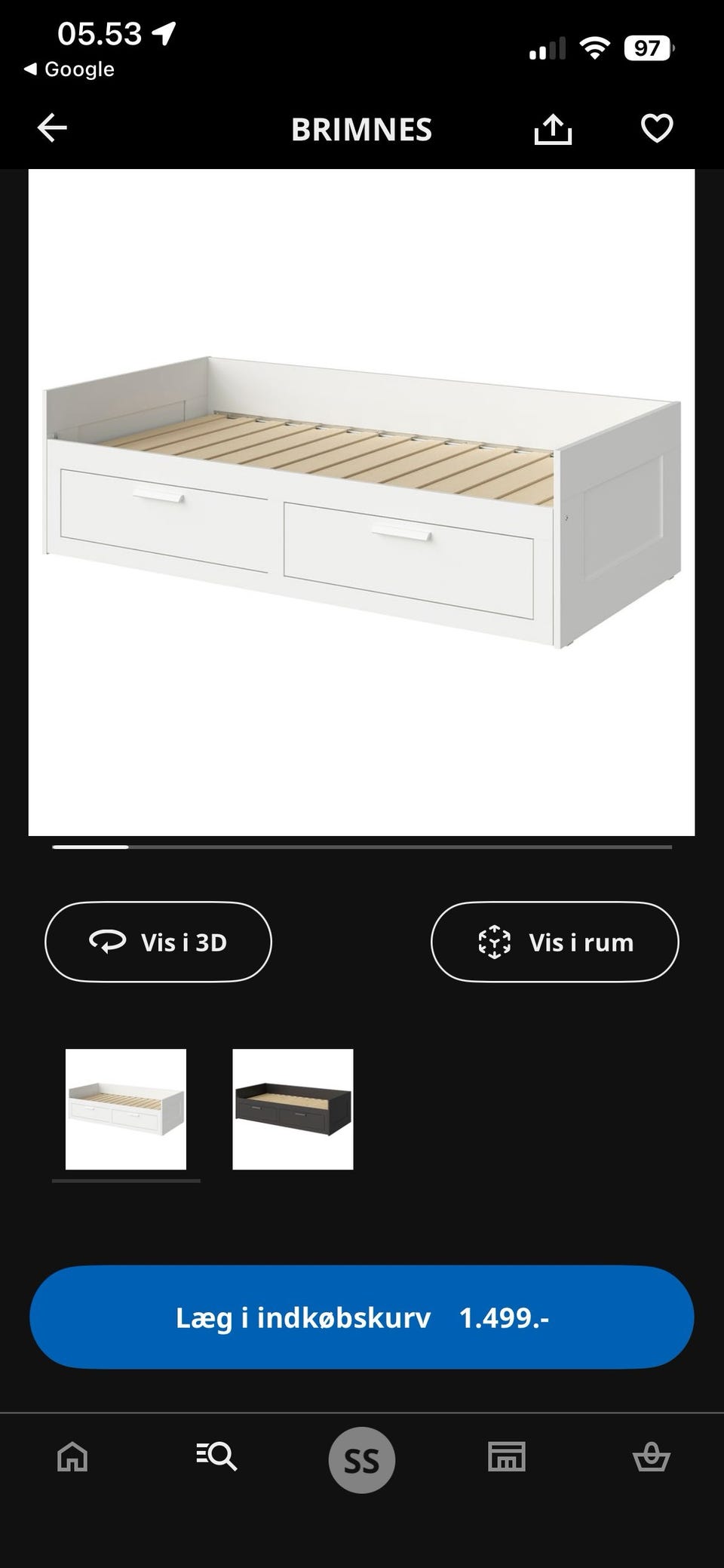Open the search with filter icon in bottom bar
The image size is (724, 1568).
click(x=217, y=1458)
